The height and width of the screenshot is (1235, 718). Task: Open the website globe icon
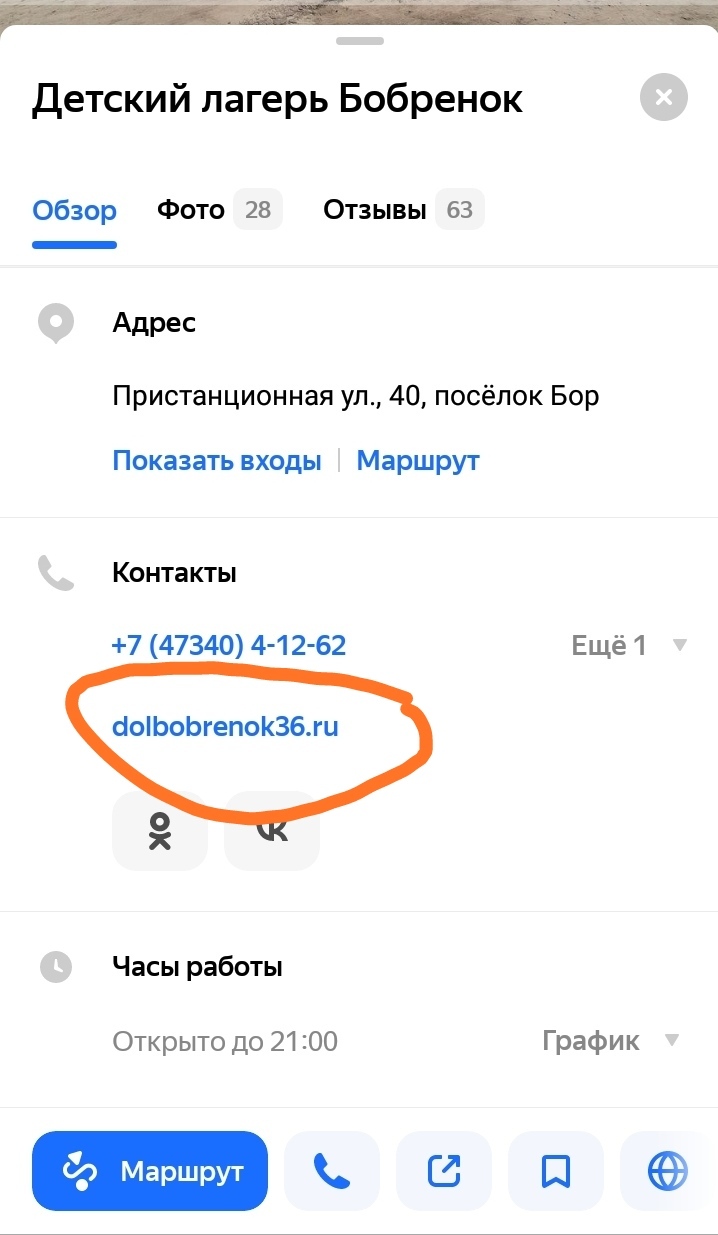[668, 1171]
